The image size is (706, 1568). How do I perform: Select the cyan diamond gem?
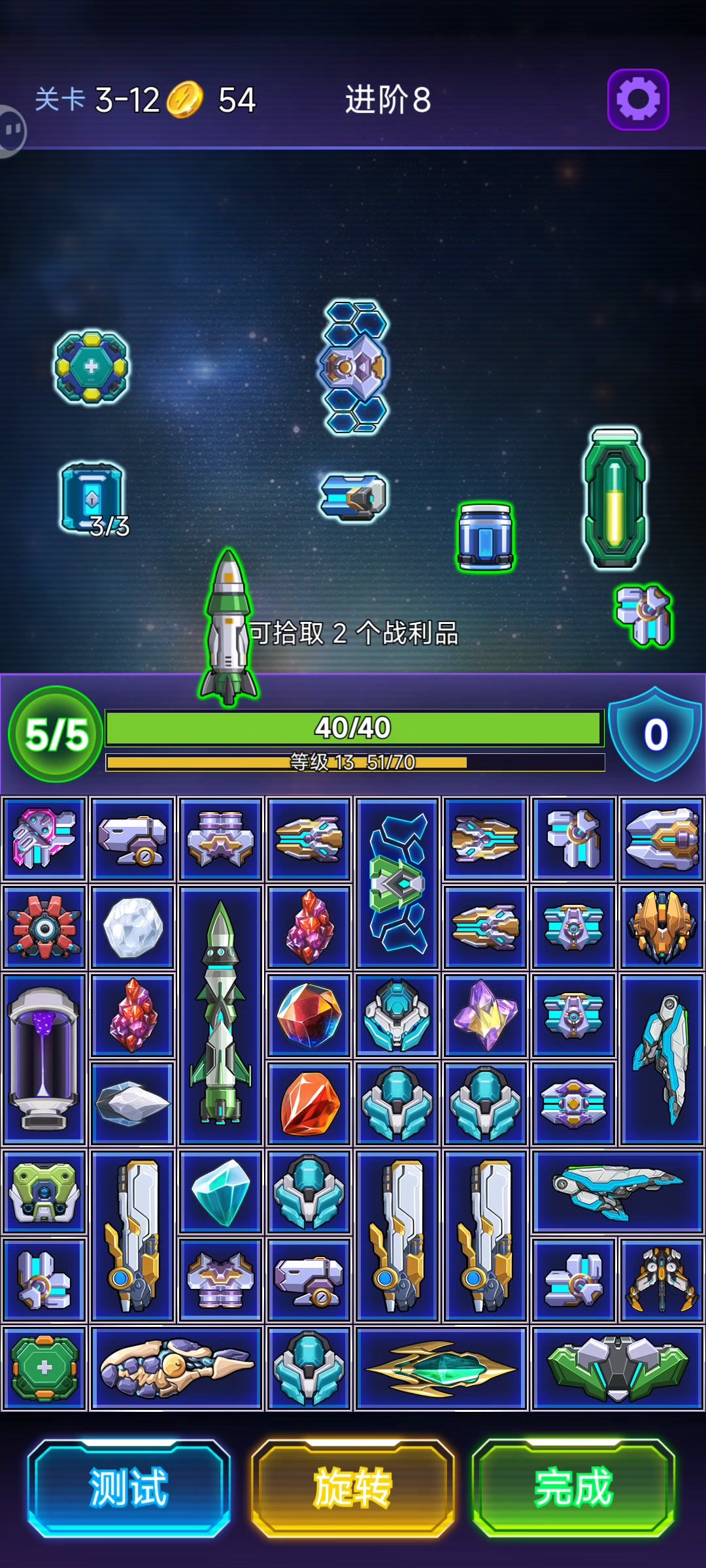pos(221,1192)
